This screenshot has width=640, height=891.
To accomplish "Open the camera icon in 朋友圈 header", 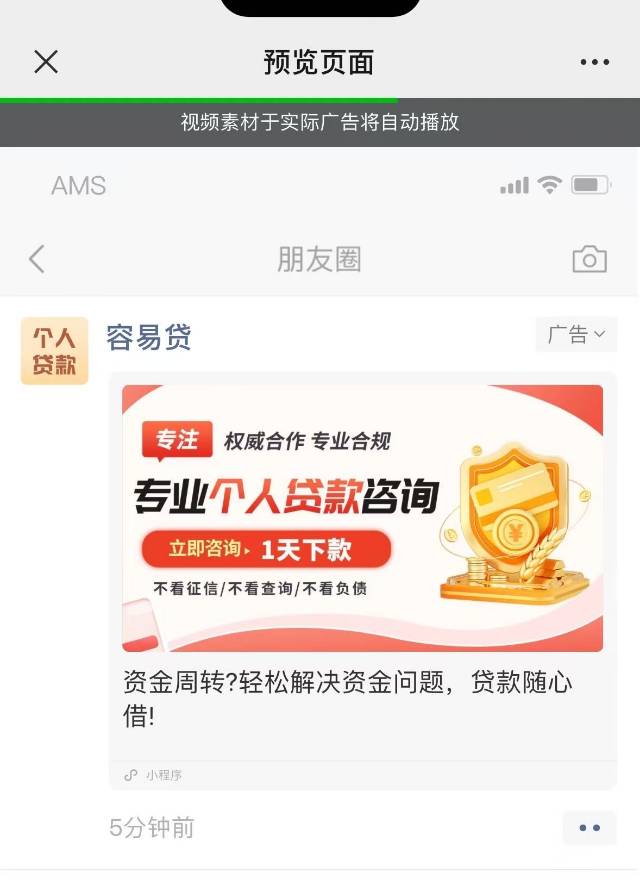I will (x=589, y=260).
